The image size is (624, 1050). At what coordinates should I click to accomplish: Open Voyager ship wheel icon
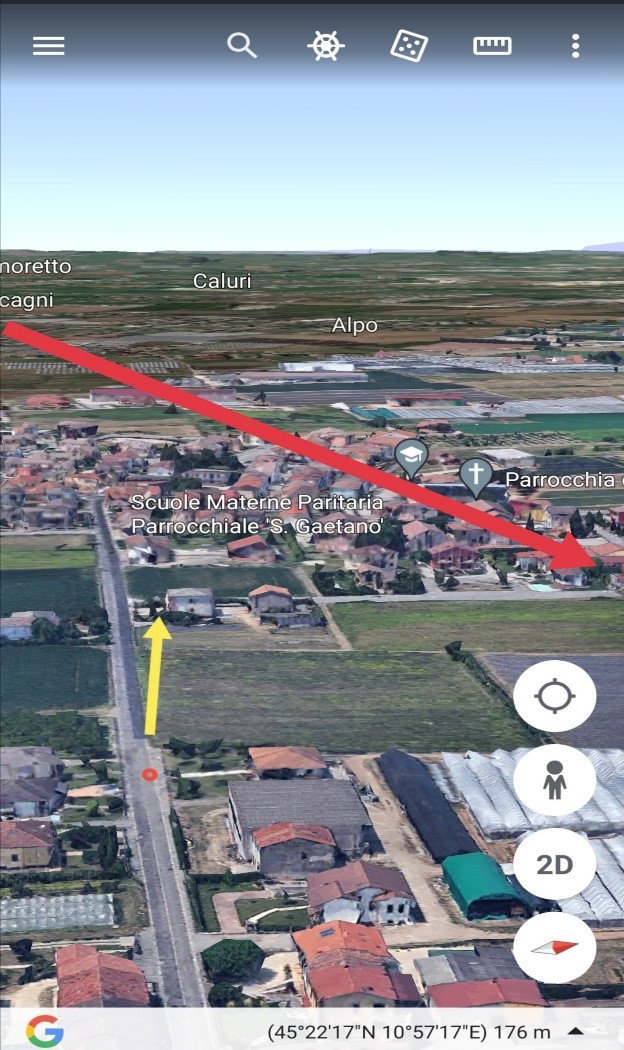325,46
